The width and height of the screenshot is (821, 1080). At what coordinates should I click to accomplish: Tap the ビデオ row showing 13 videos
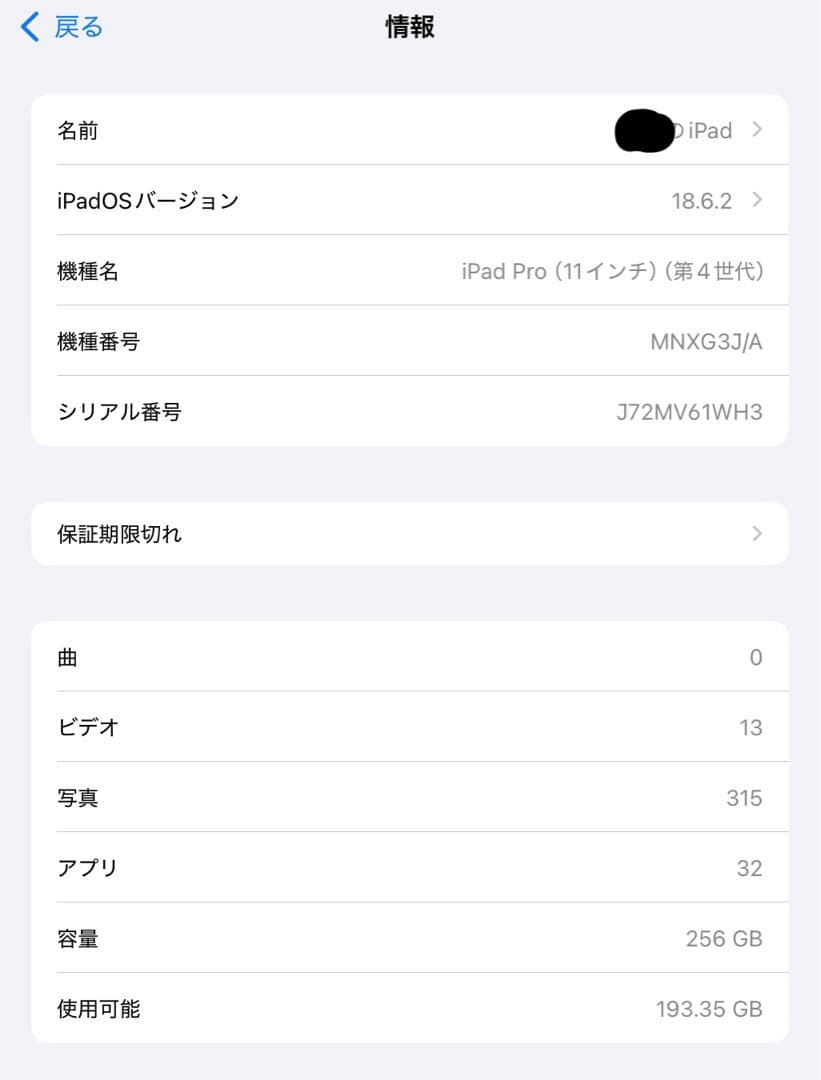coord(400,727)
